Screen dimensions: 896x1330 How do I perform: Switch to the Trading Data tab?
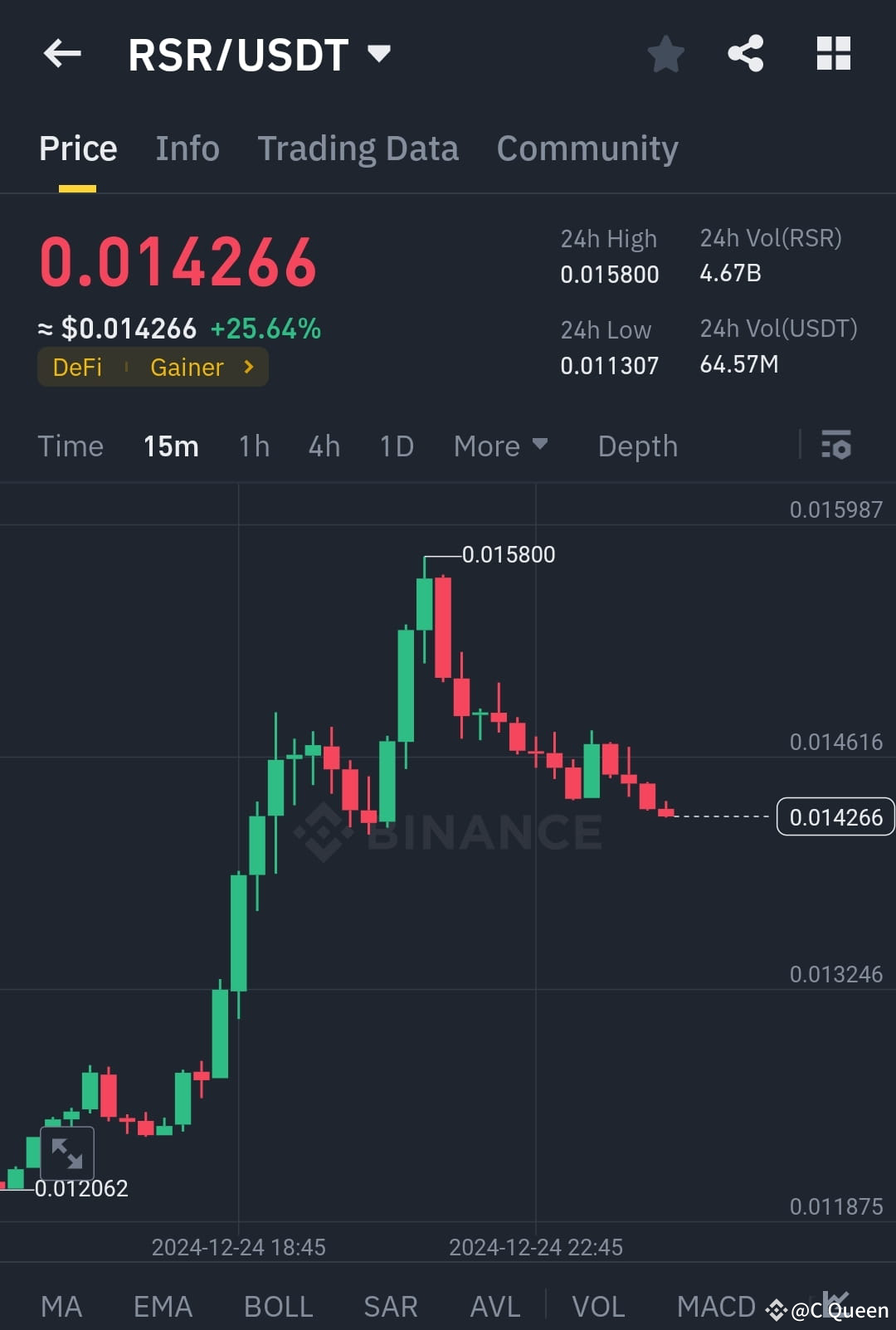coord(358,148)
